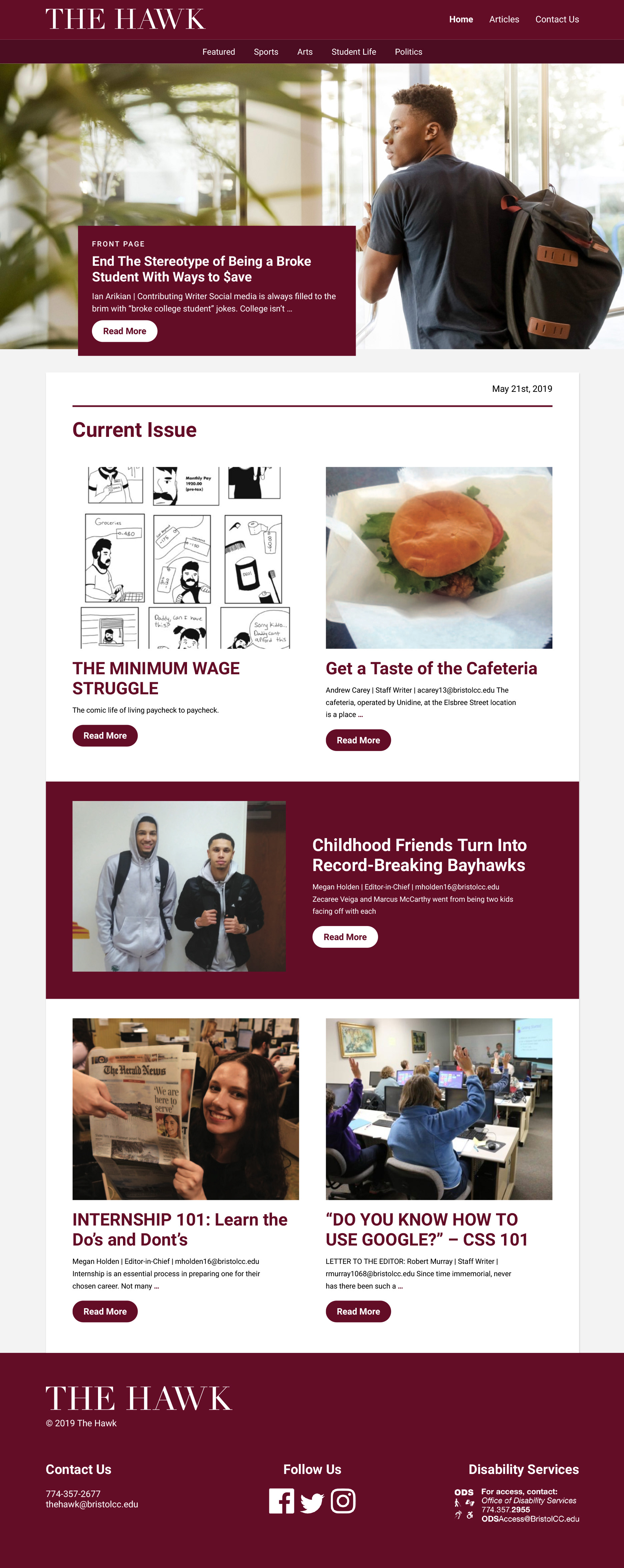Open the Politics category
624x1568 pixels.
408,52
